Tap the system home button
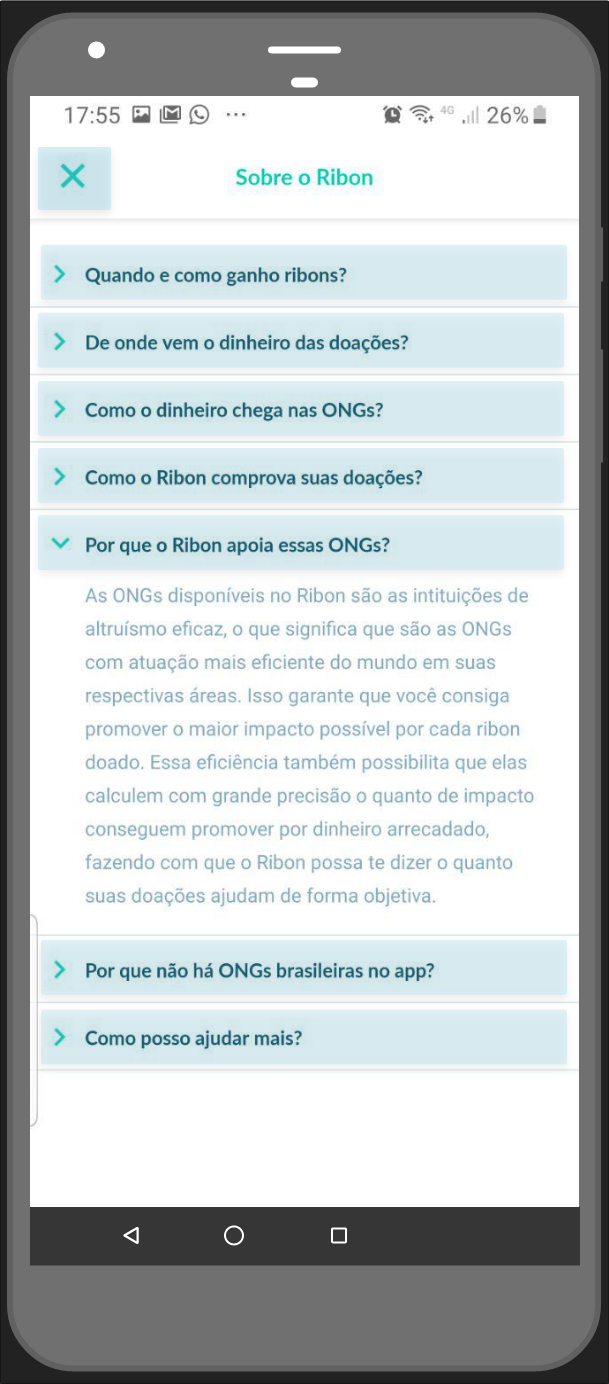Viewport: 609px width, 1384px height. point(234,1236)
